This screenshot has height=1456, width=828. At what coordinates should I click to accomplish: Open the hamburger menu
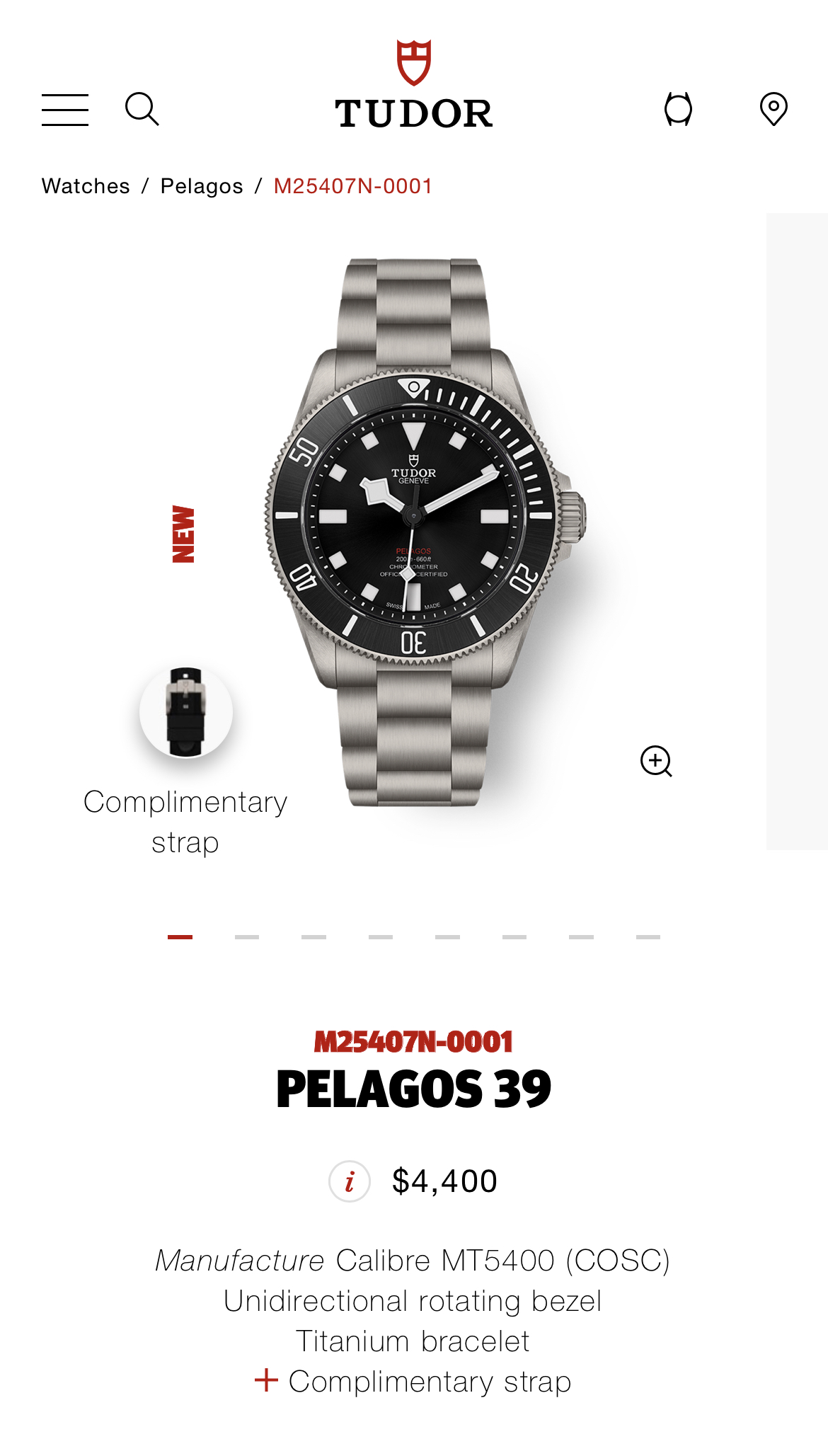click(x=65, y=110)
